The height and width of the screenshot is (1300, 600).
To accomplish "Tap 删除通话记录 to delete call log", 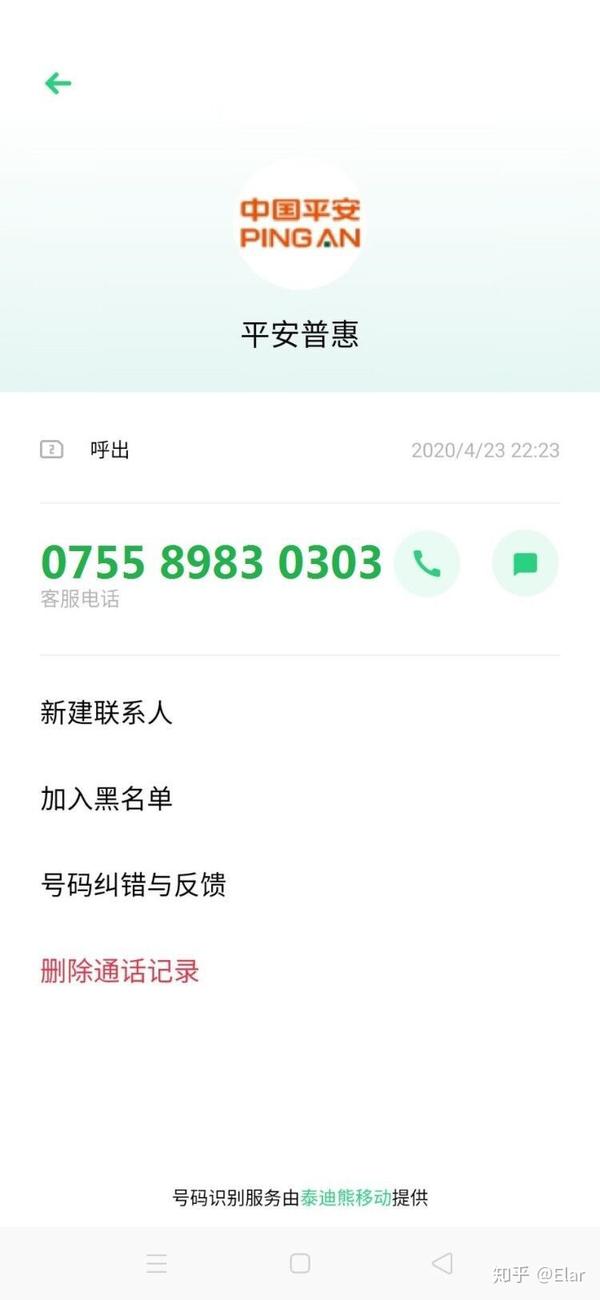I will [x=120, y=971].
